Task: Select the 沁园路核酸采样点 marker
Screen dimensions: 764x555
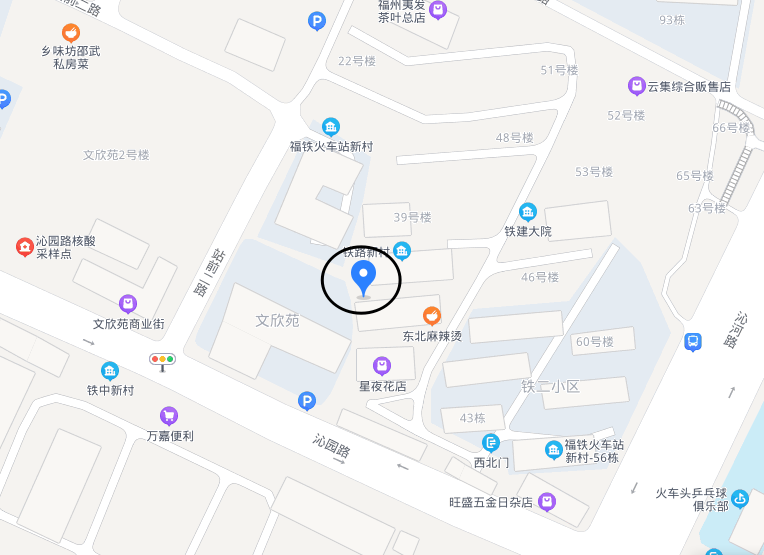Action: (x=24, y=246)
